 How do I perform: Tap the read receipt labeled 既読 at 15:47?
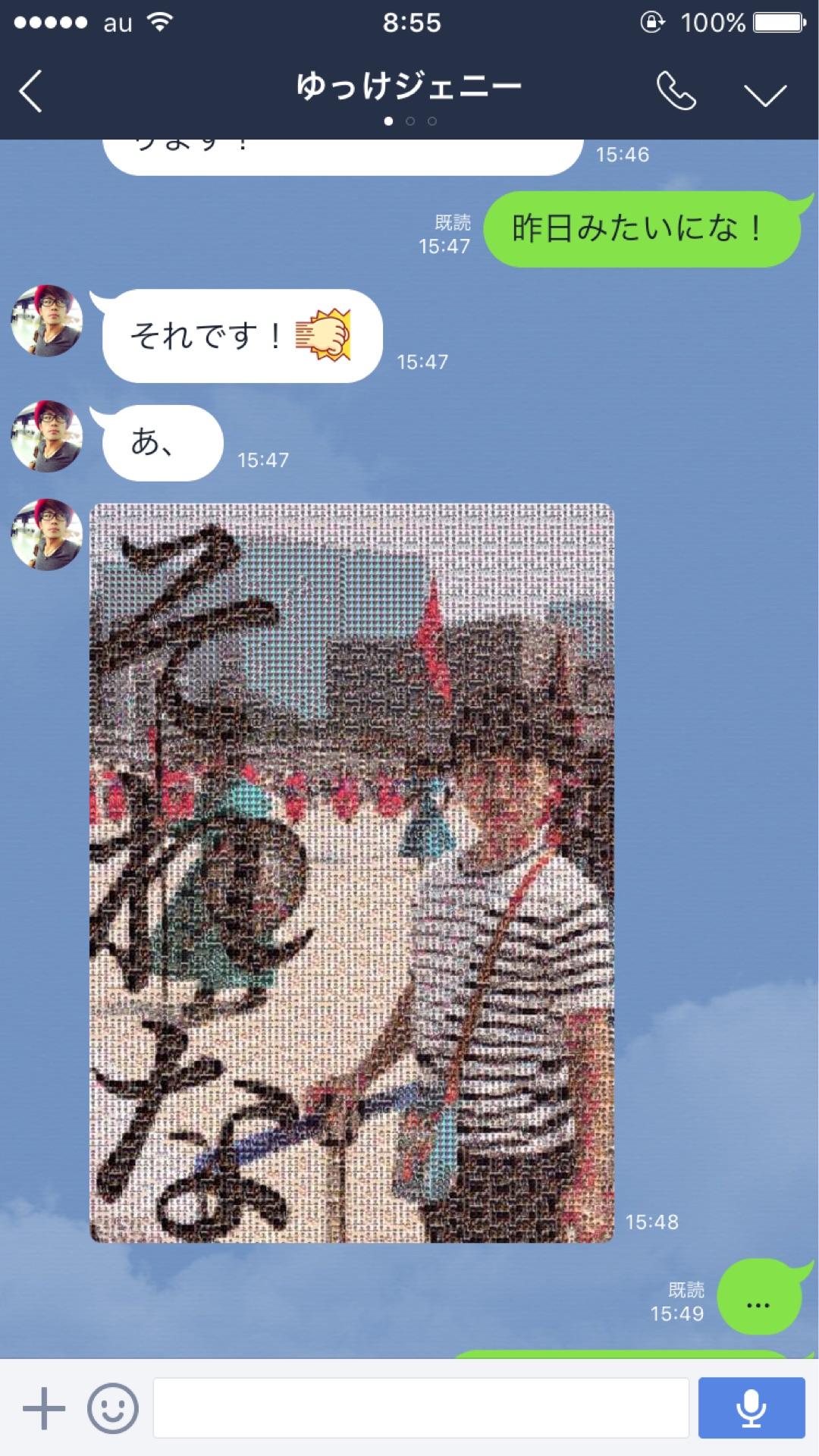pos(453,224)
